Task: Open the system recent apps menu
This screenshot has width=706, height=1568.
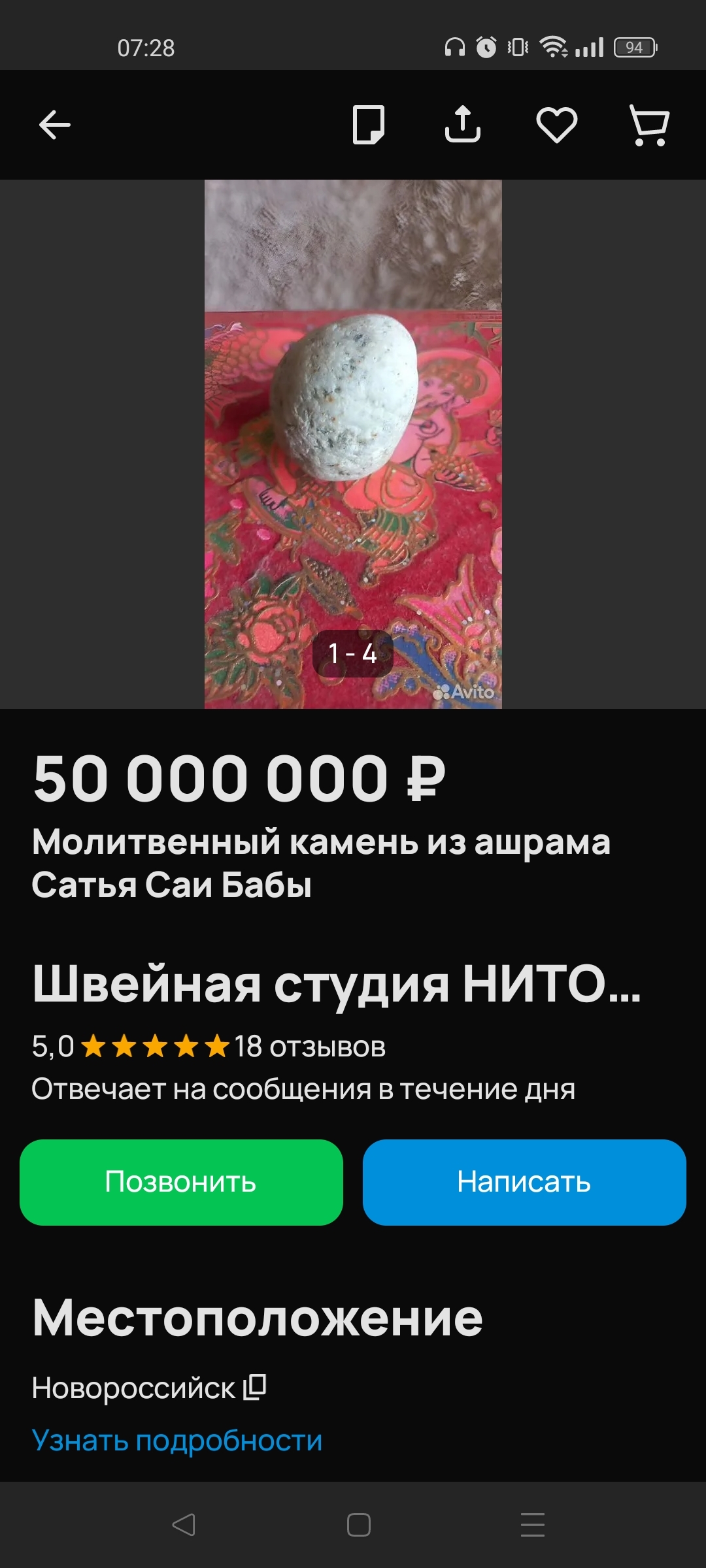Action: pyautogui.click(x=532, y=1525)
